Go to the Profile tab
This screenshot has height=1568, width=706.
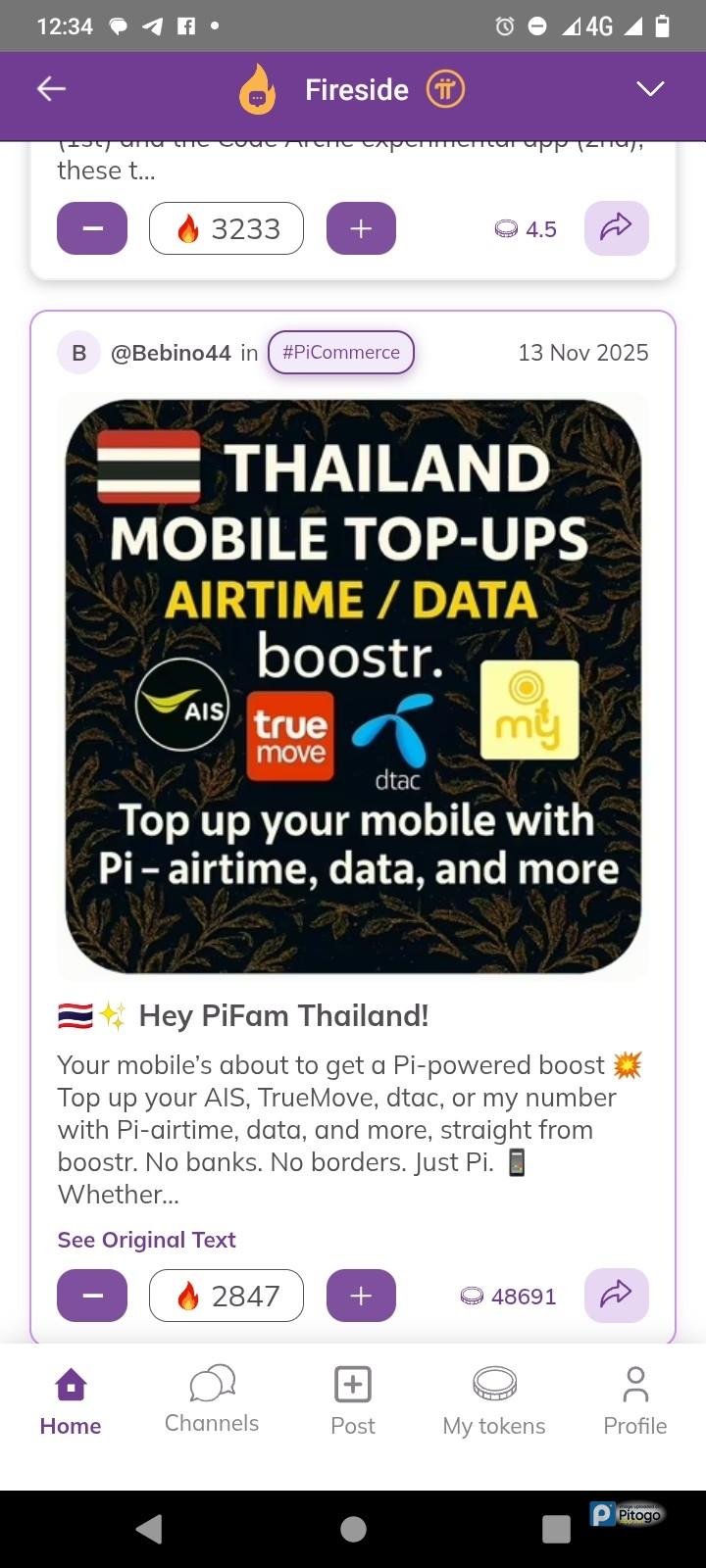point(635,1399)
